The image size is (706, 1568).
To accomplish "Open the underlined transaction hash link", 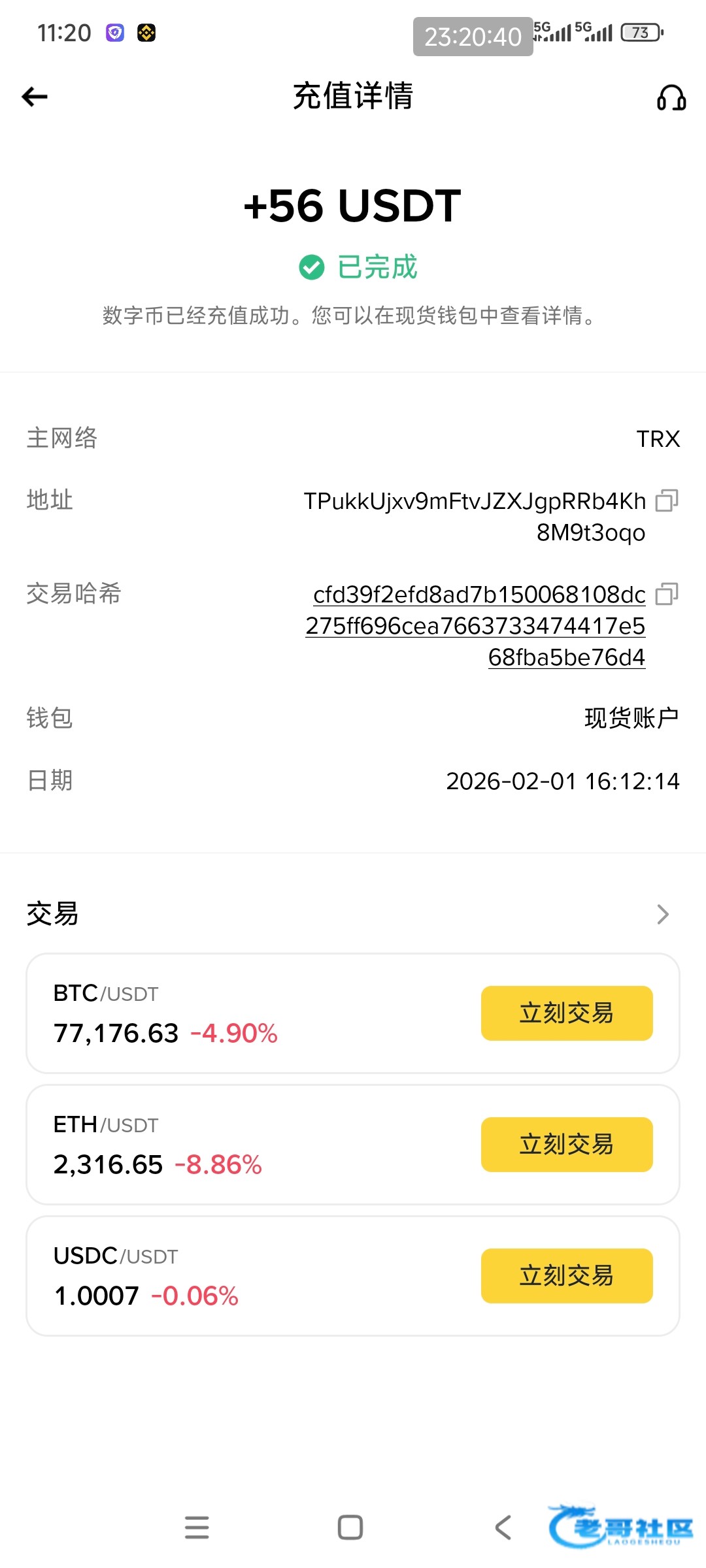I will tap(476, 625).
